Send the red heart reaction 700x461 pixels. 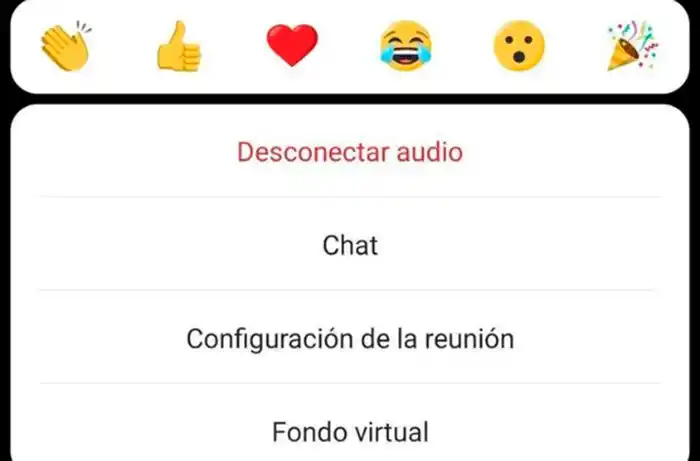pos(291,46)
